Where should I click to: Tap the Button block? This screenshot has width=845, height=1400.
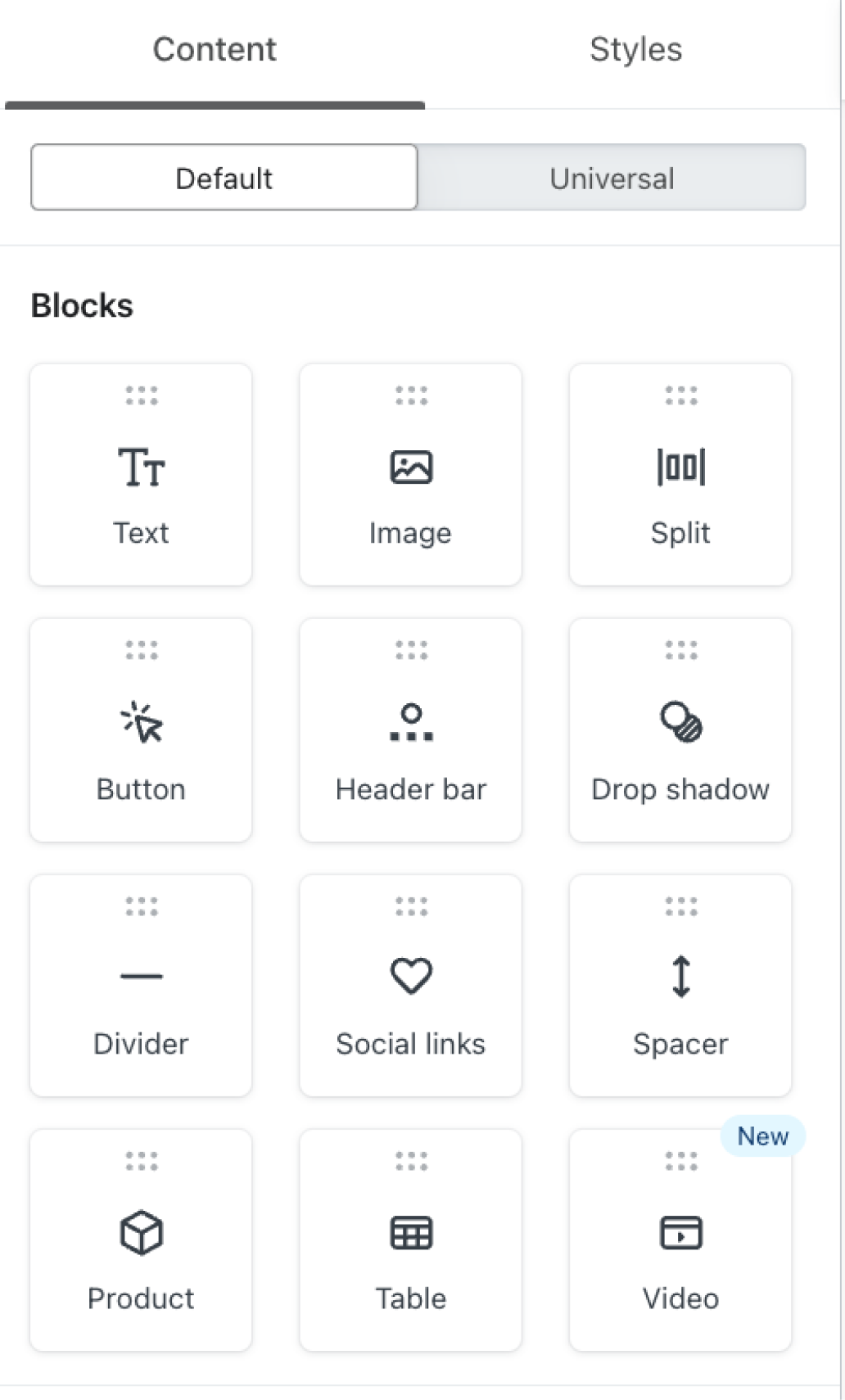141,730
